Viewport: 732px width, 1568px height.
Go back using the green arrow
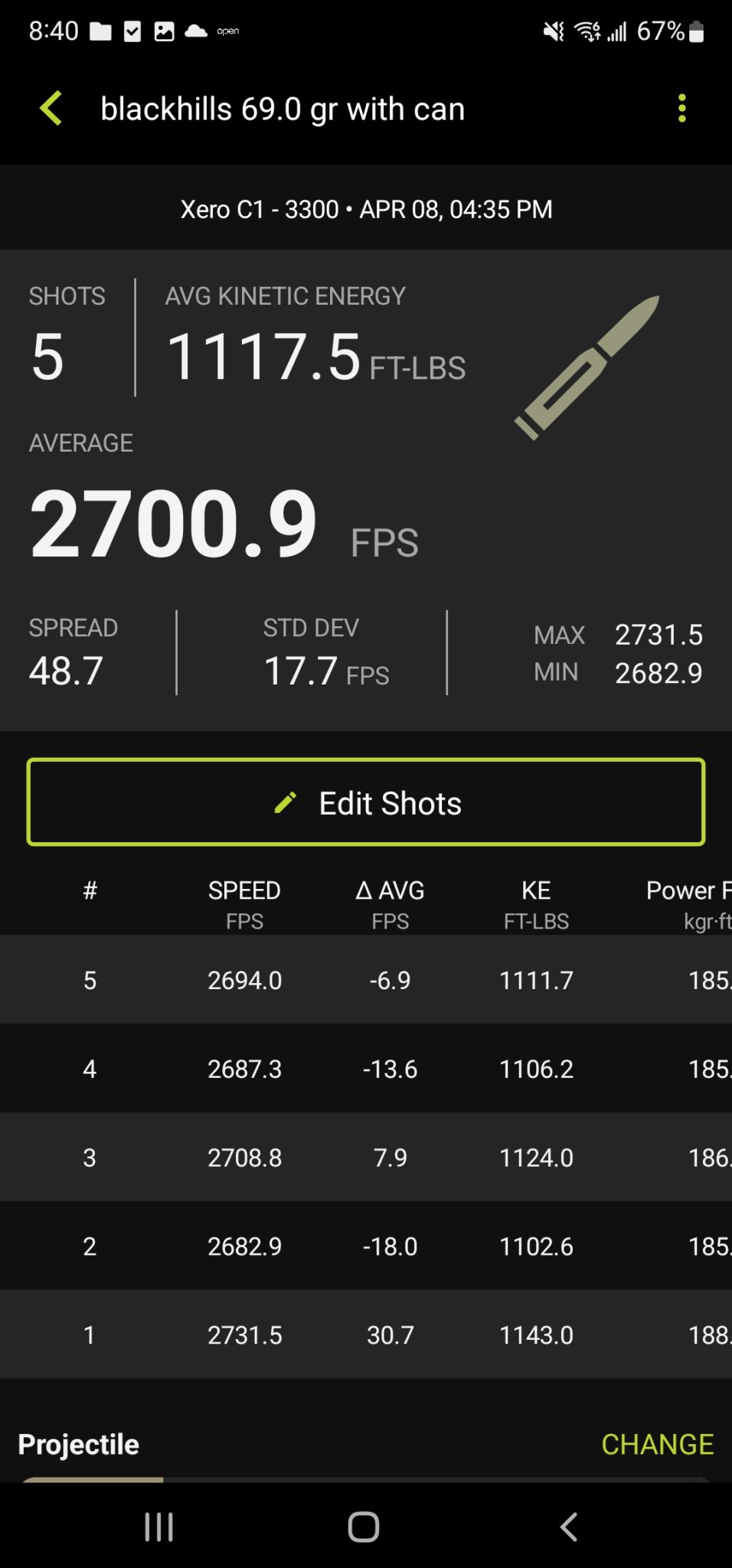click(x=51, y=108)
